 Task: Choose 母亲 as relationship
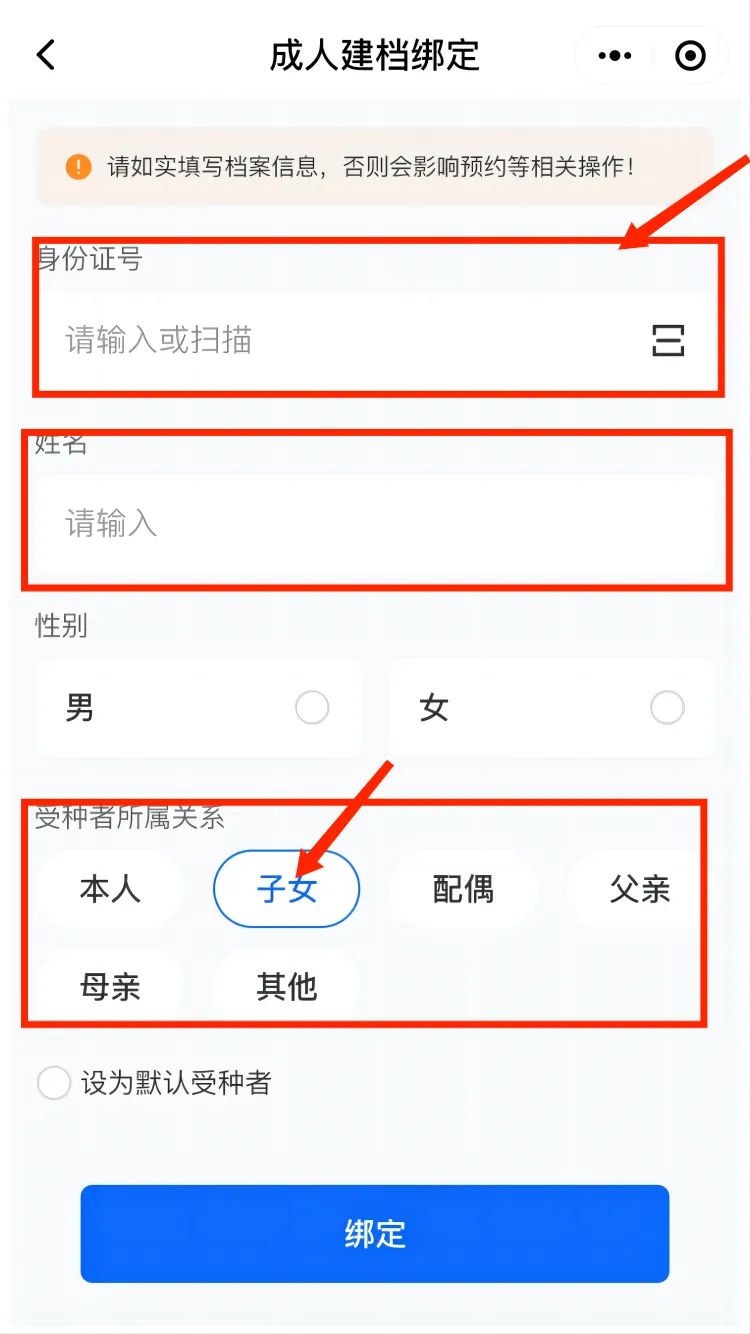tap(110, 987)
